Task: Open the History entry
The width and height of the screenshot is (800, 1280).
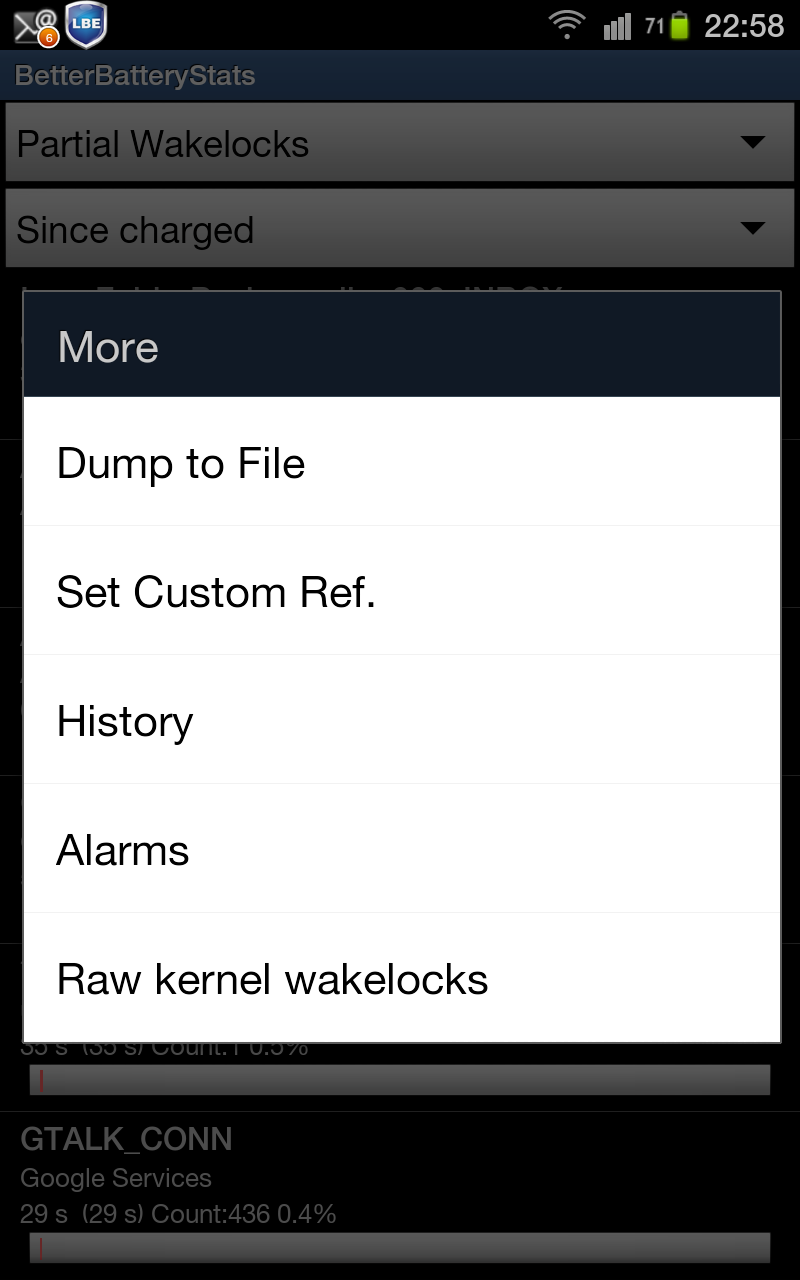Action: (x=401, y=720)
